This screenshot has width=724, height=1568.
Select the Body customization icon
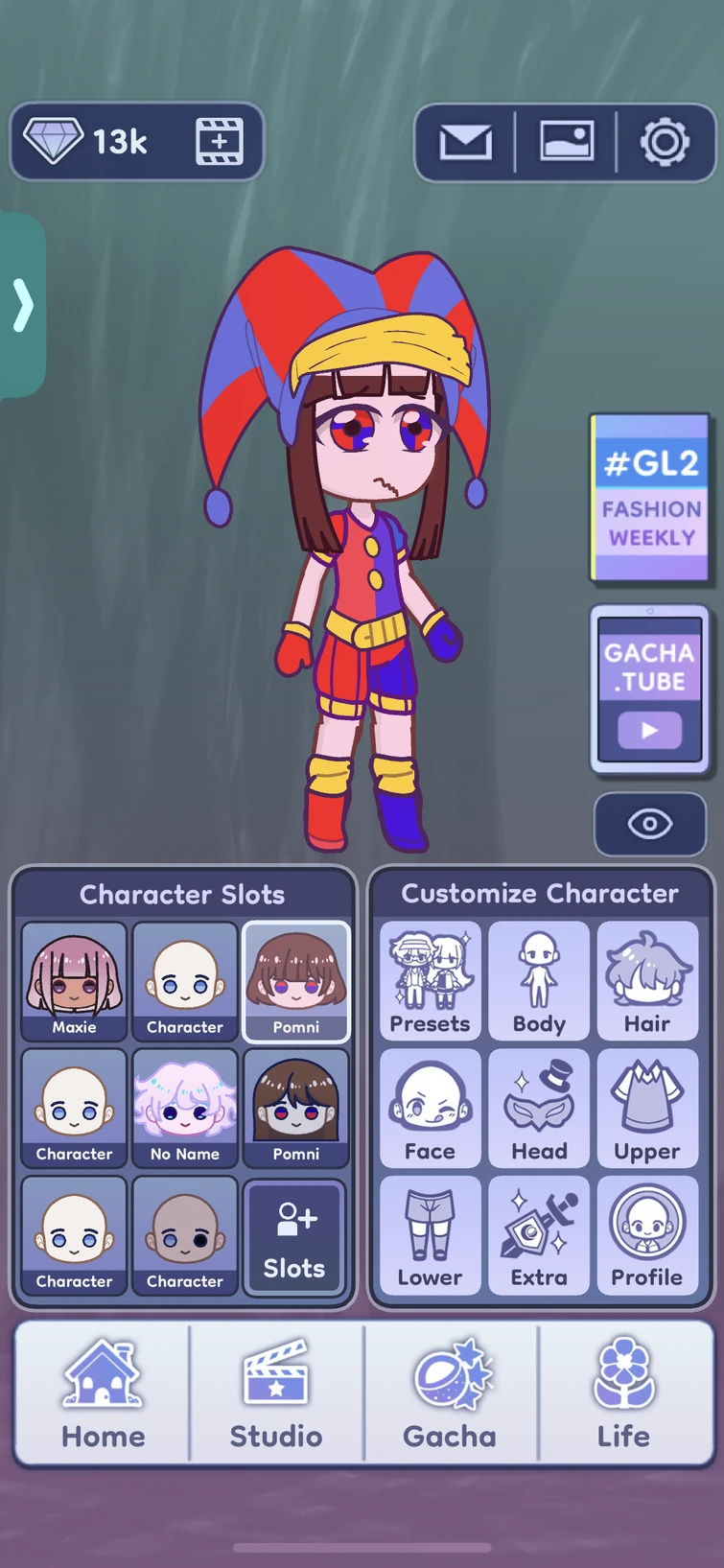(x=538, y=981)
